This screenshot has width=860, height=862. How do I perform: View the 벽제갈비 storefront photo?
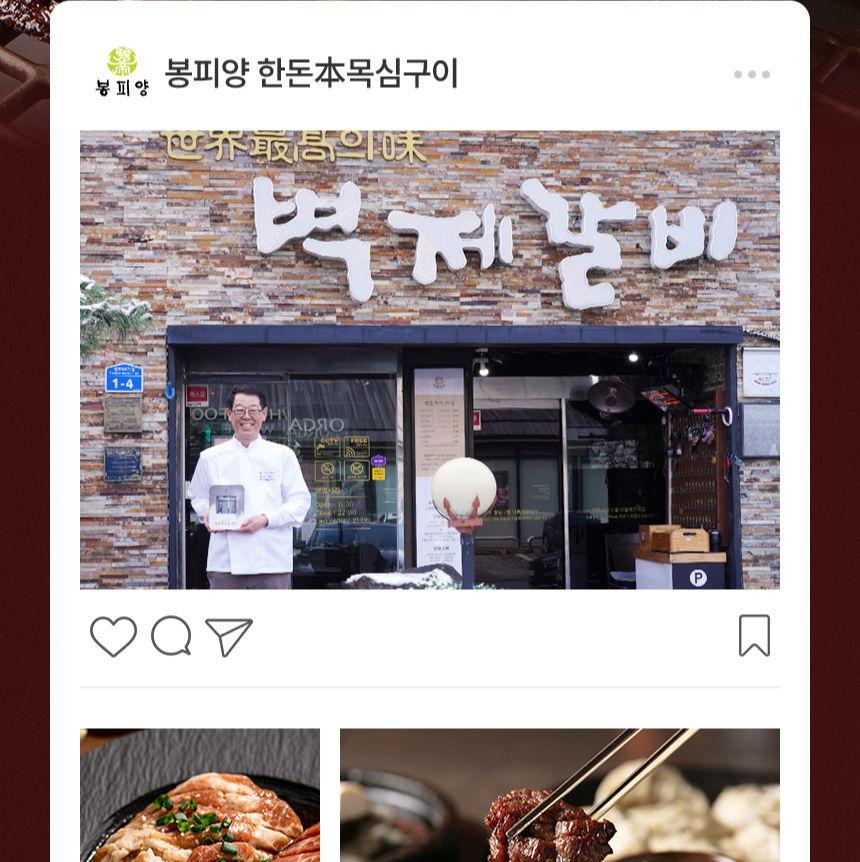click(x=430, y=360)
